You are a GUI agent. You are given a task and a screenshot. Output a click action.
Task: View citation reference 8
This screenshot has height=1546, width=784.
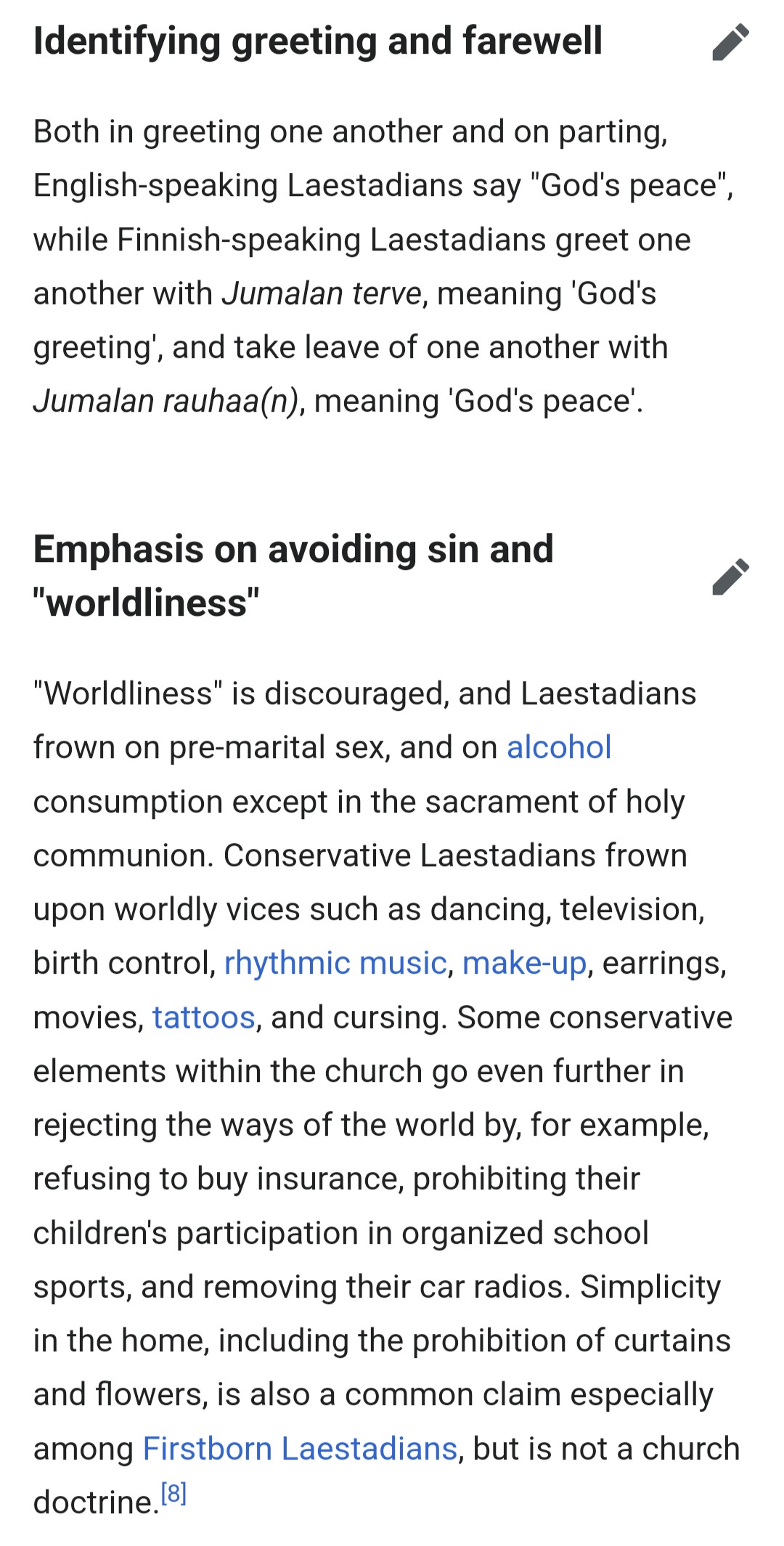click(x=173, y=1494)
